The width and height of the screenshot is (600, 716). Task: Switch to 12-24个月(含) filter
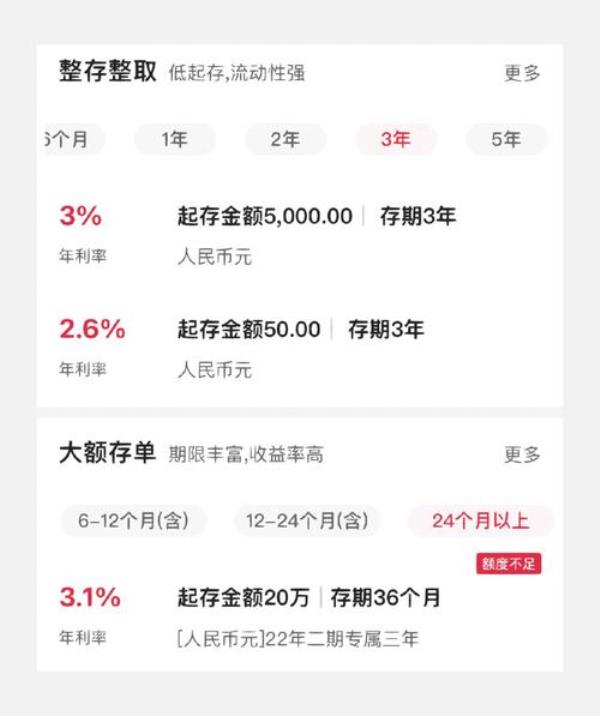pos(307,520)
